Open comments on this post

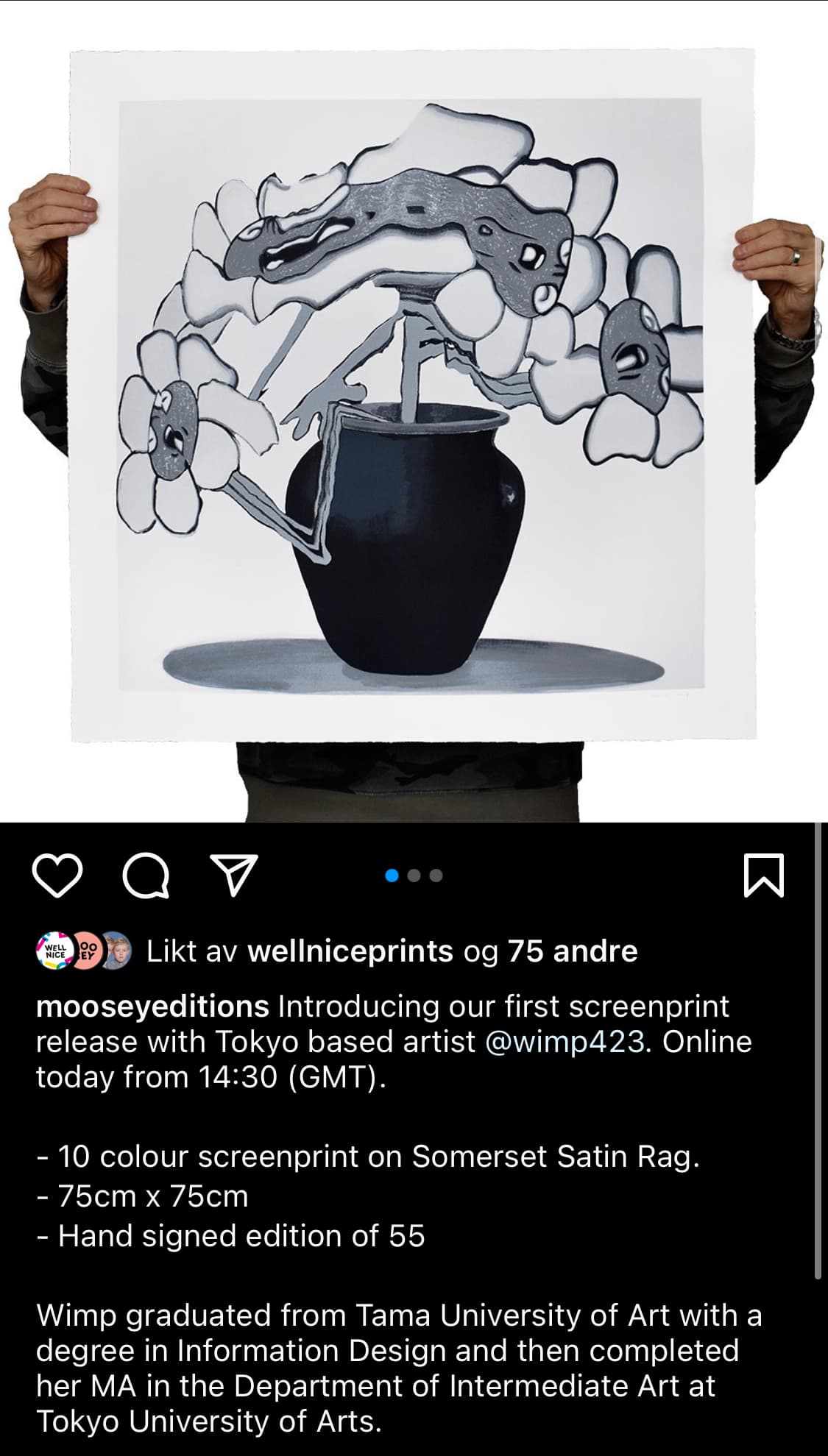pos(146,876)
